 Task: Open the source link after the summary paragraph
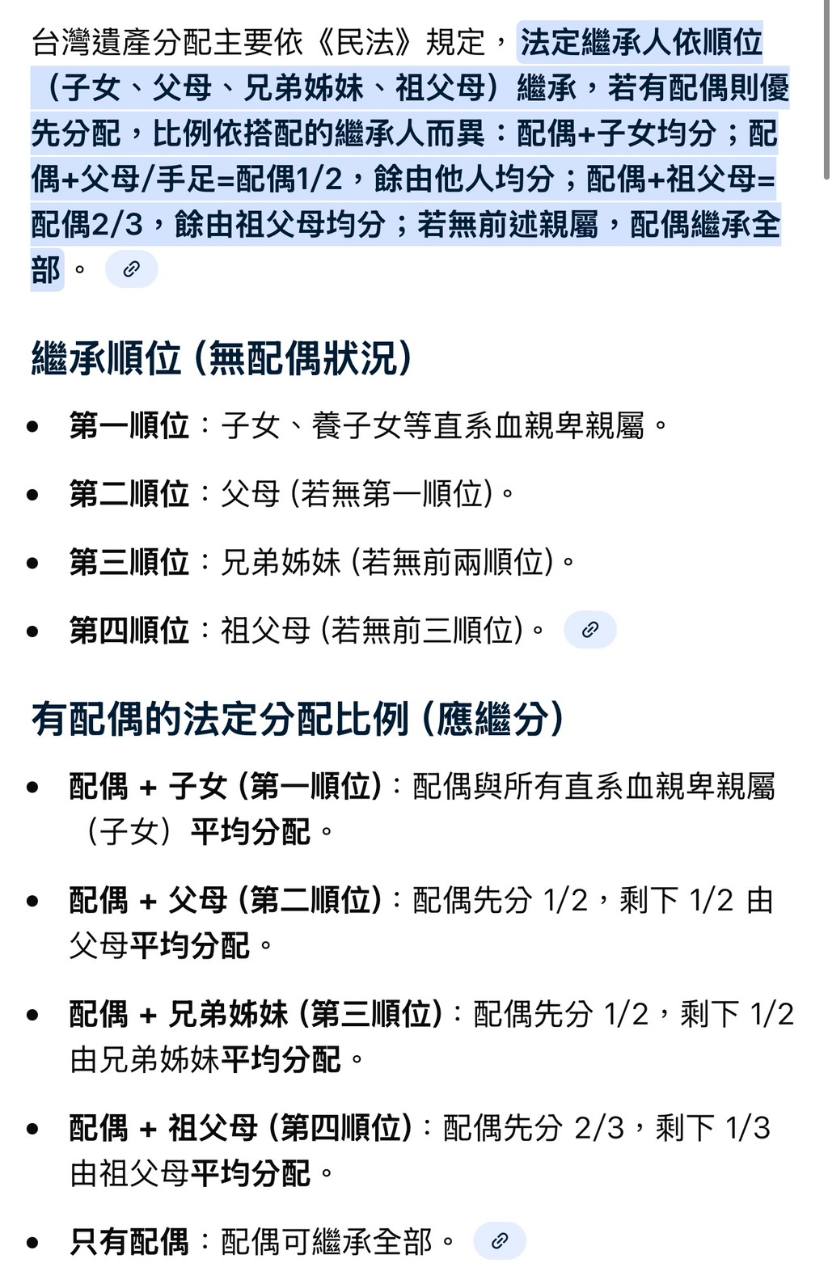131,269
